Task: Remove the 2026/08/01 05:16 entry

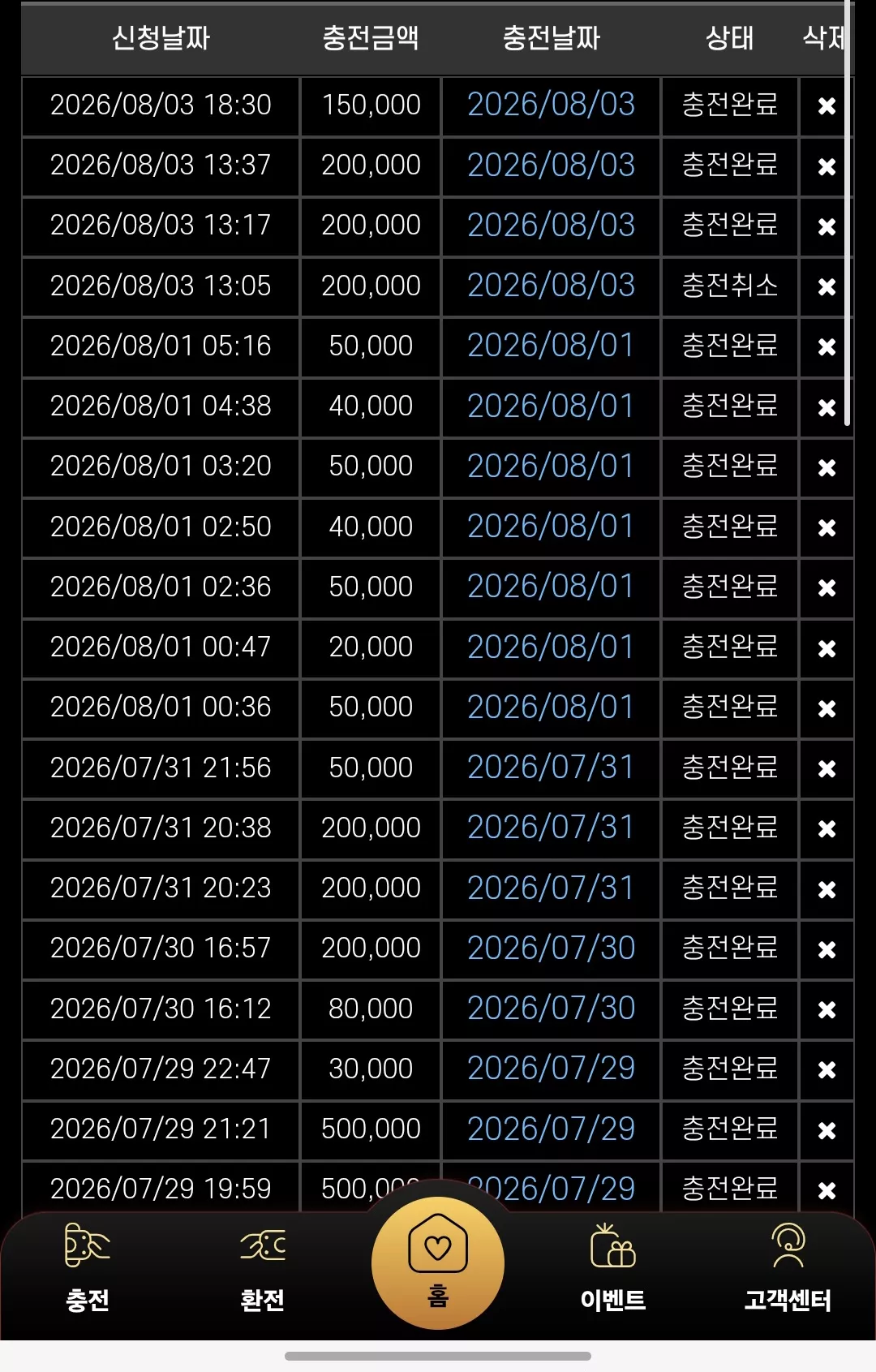Action: click(827, 347)
